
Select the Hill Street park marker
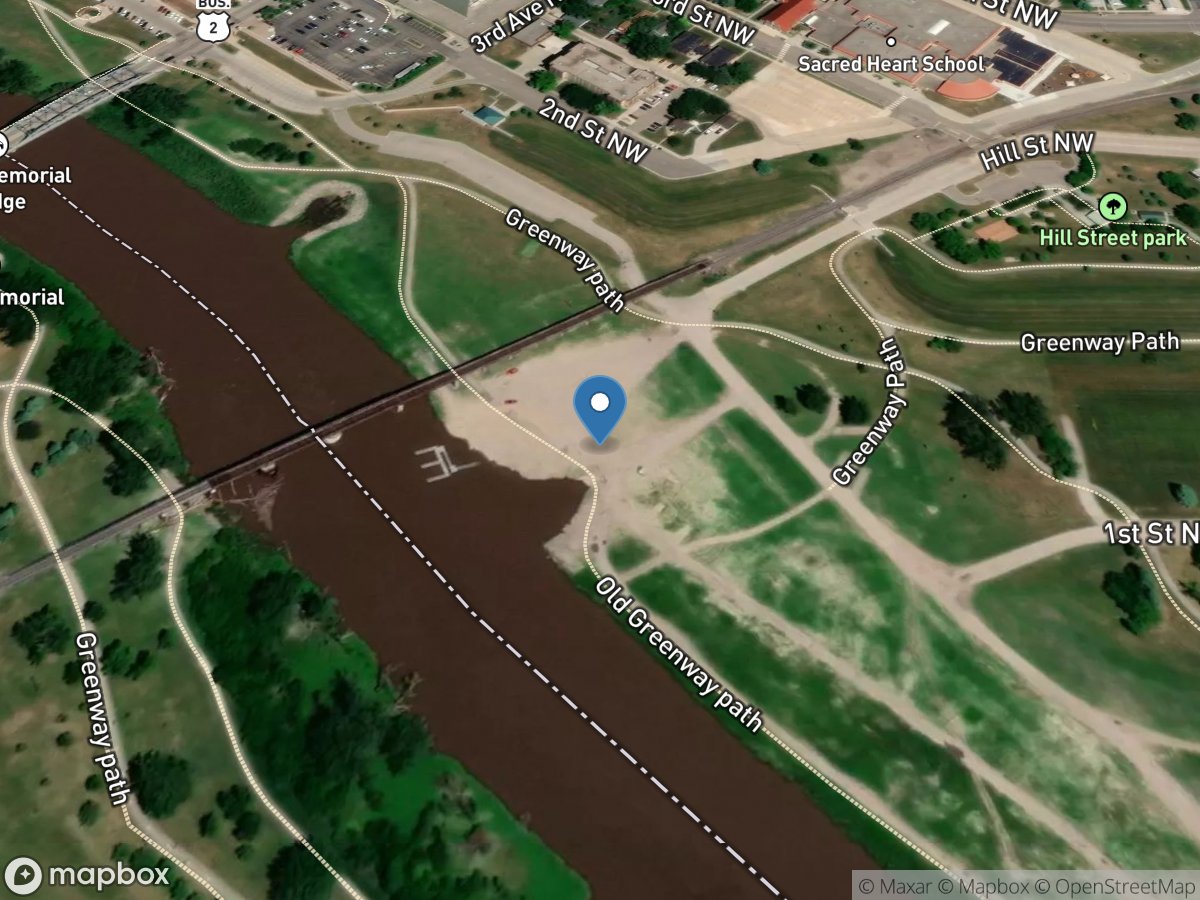click(1112, 208)
